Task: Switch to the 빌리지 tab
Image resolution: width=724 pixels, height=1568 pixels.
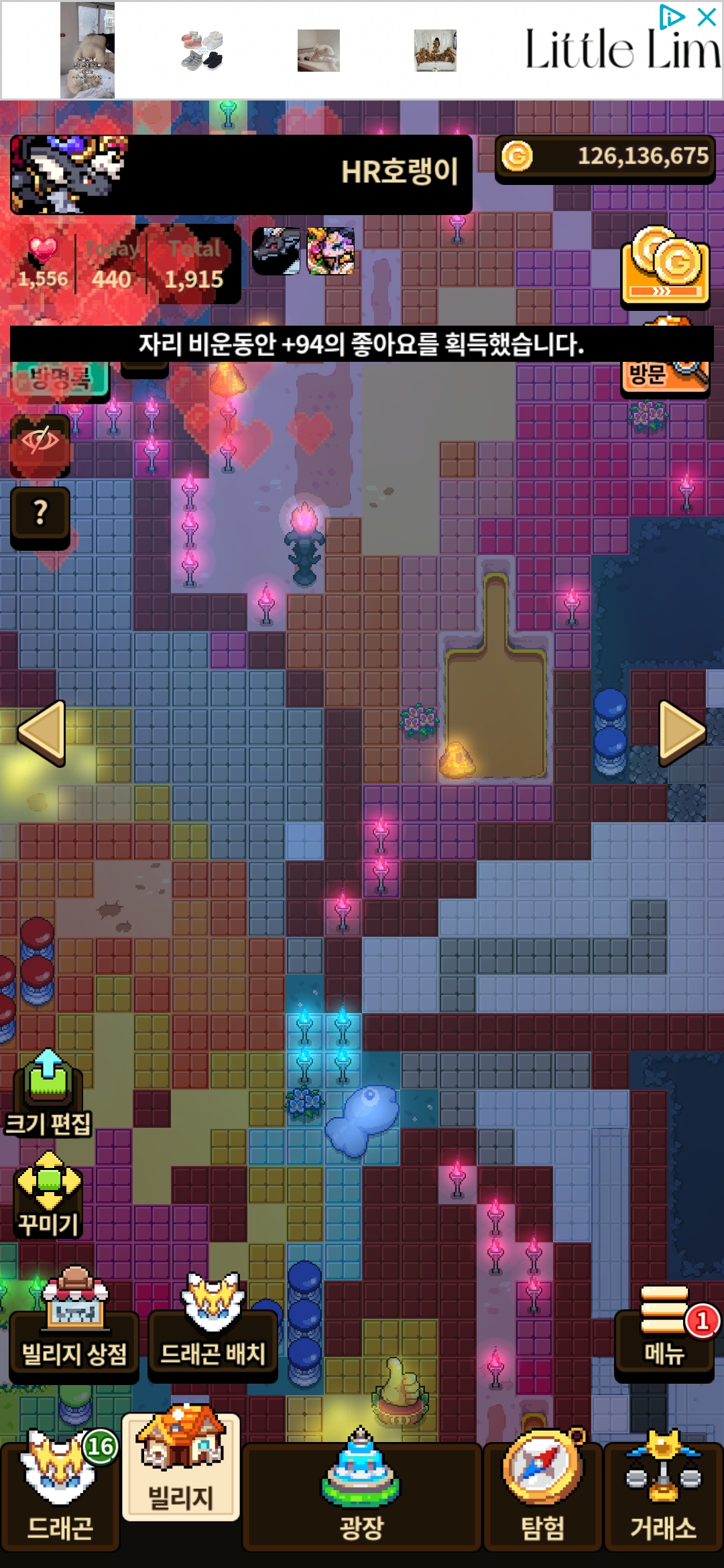Action: click(181, 1466)
